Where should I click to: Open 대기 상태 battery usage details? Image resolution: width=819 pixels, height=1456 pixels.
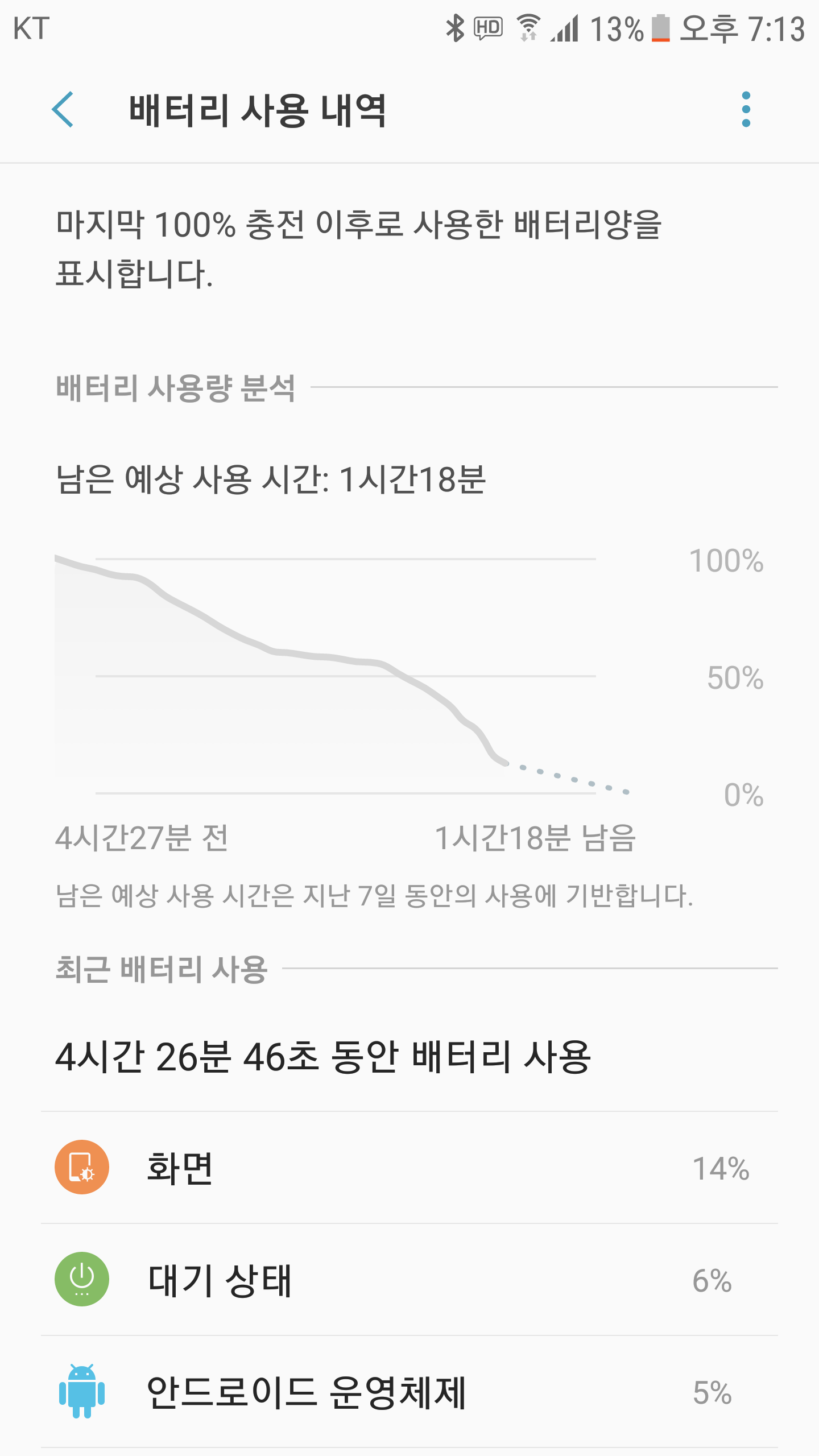pos(409,1280)
